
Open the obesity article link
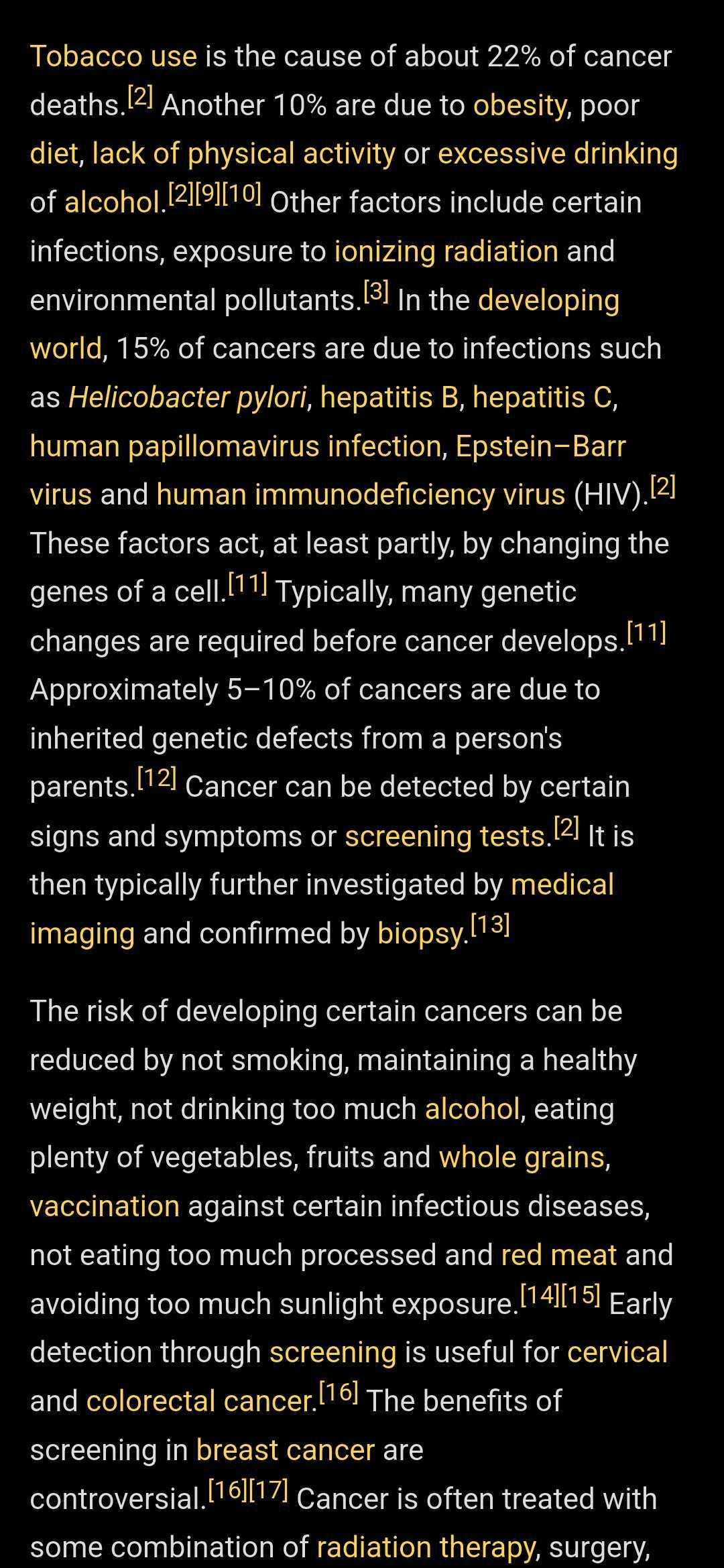click(x=520, y=105)
